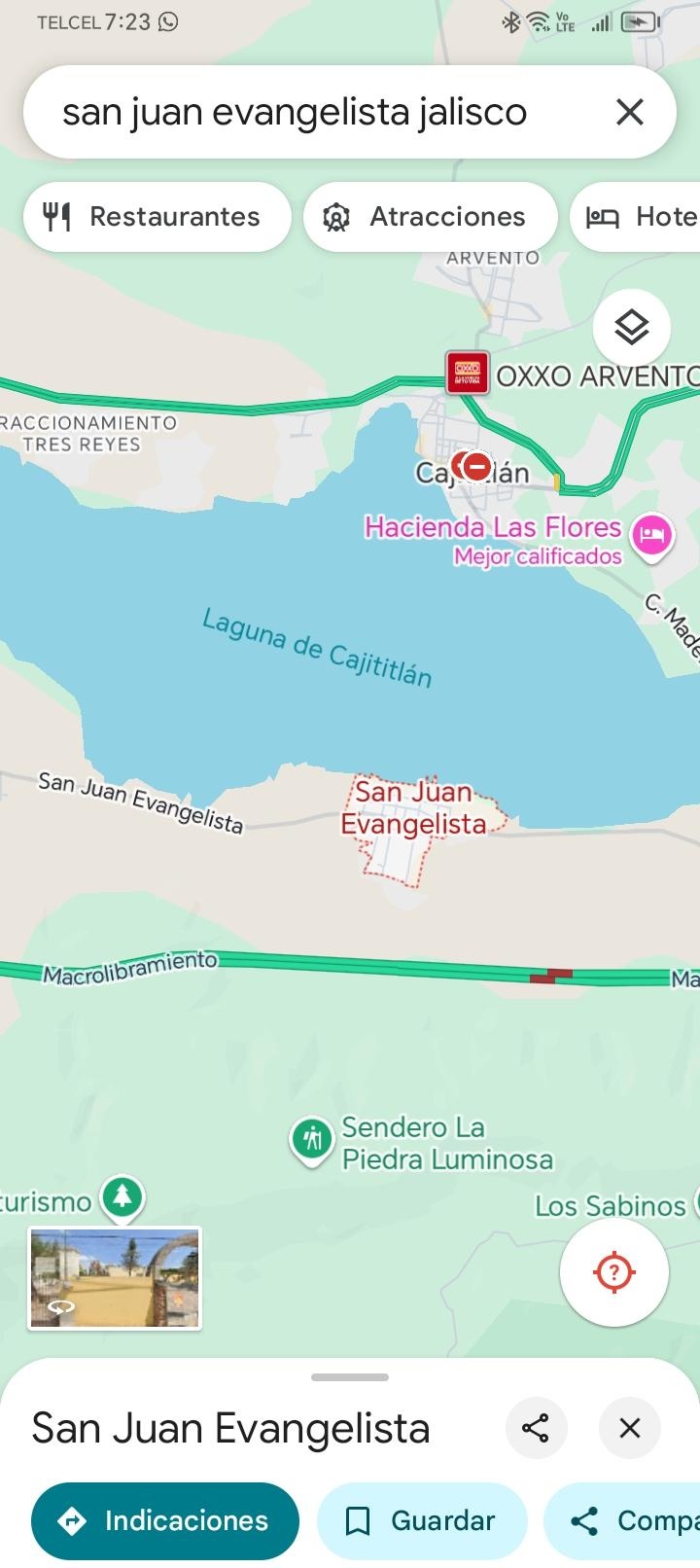Screen dimensions: 700x1568
Task: Open the Hacienda Las Flores hotel pin
Action: tap(652, 537)
